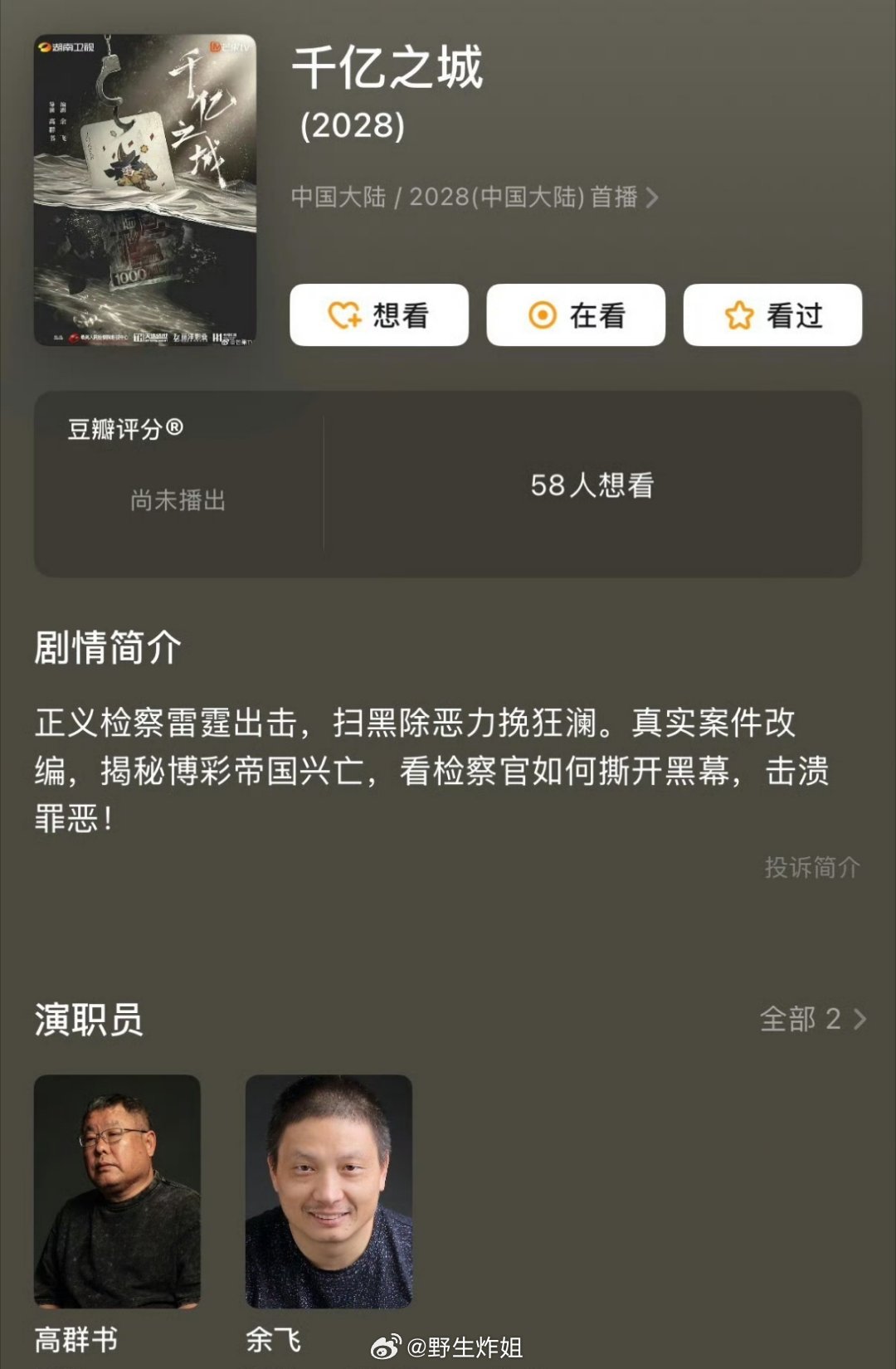Click the @野生炸姐 watermark camera icon
This screenshot has width=896, height=1369.
point(387,1348)
